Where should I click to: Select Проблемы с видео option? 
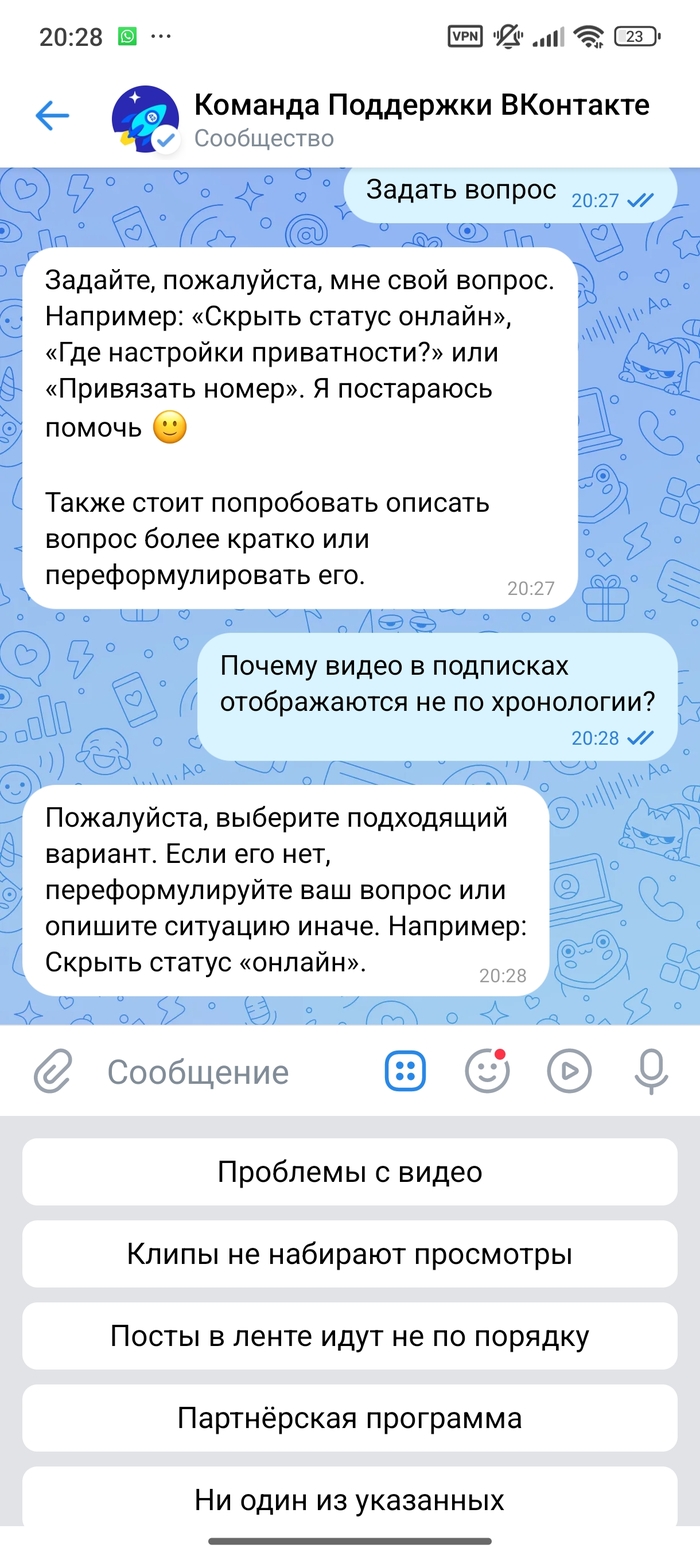[x=350, y=1172]
